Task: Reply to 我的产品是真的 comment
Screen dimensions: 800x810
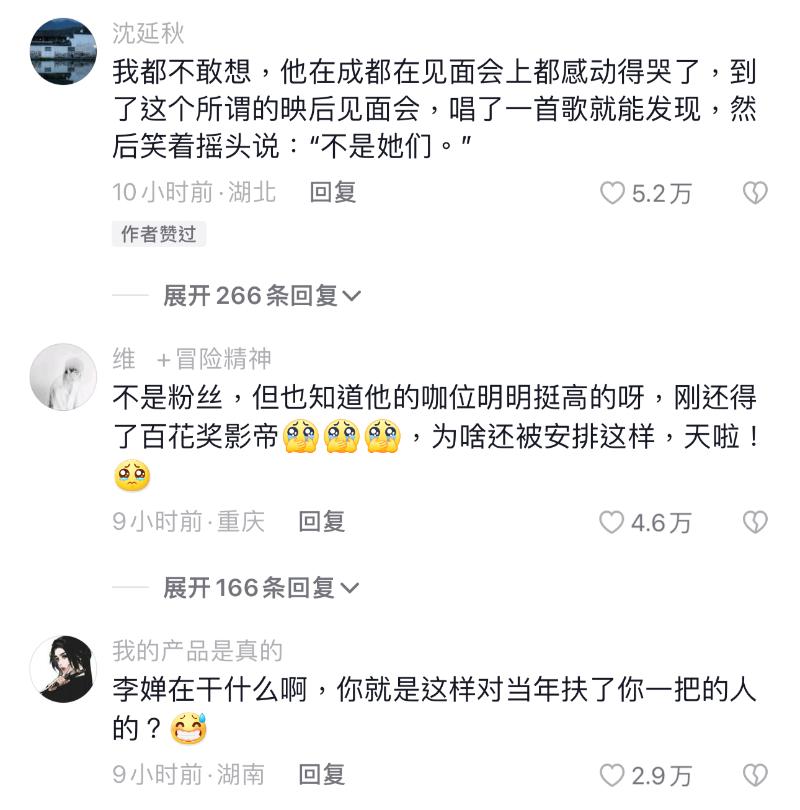Action: [x=322, y=773]
